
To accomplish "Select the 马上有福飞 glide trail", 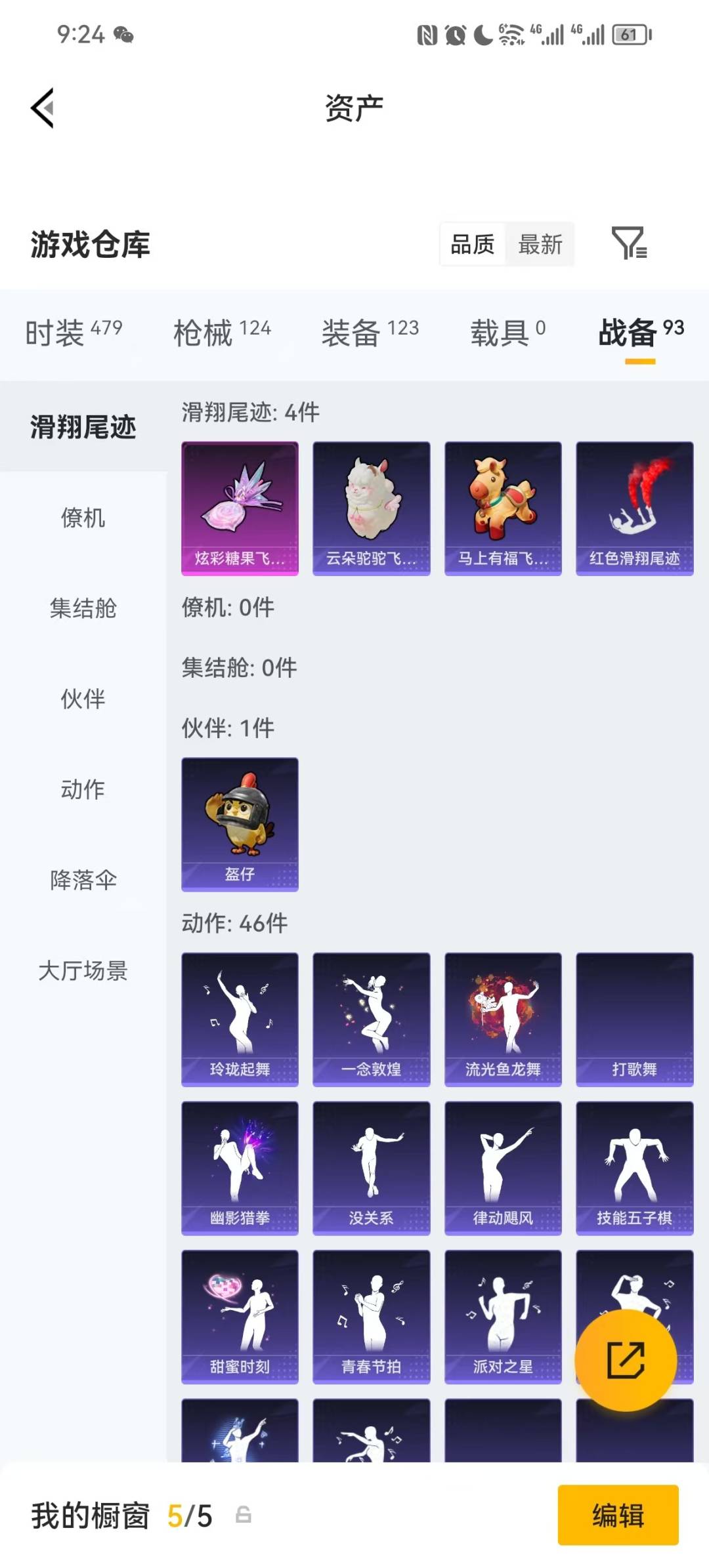I will [503, 508].
